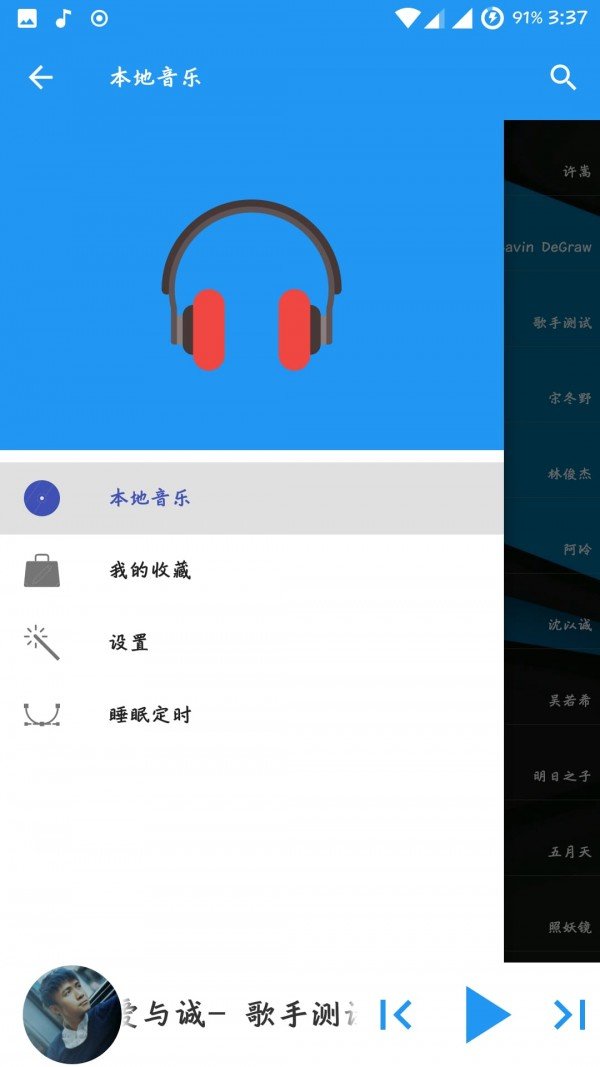The height and width of the screenshot is (1067, 600).
Task: Open 设置 settings
Action: 129,642
